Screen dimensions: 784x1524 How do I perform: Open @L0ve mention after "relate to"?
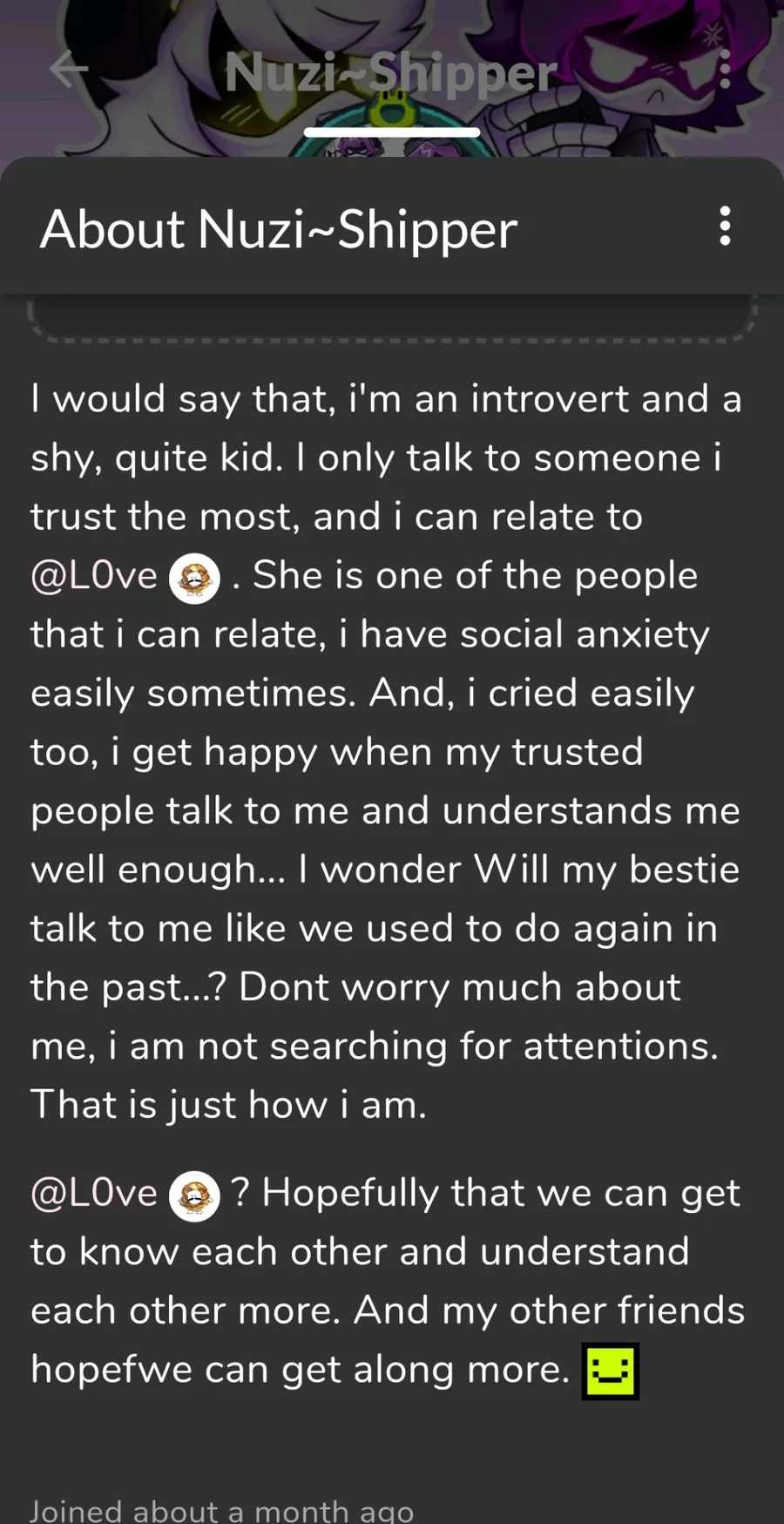click(x=125, y=577)
